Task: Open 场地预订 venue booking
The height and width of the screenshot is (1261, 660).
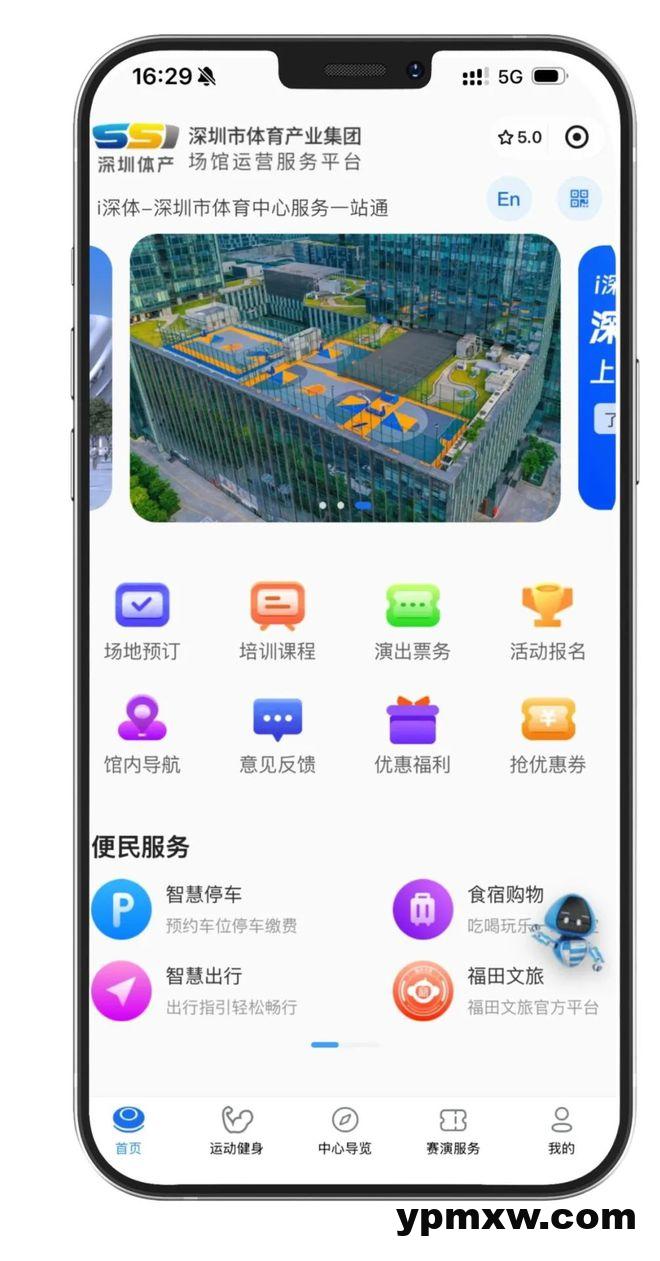Action: 142,622
